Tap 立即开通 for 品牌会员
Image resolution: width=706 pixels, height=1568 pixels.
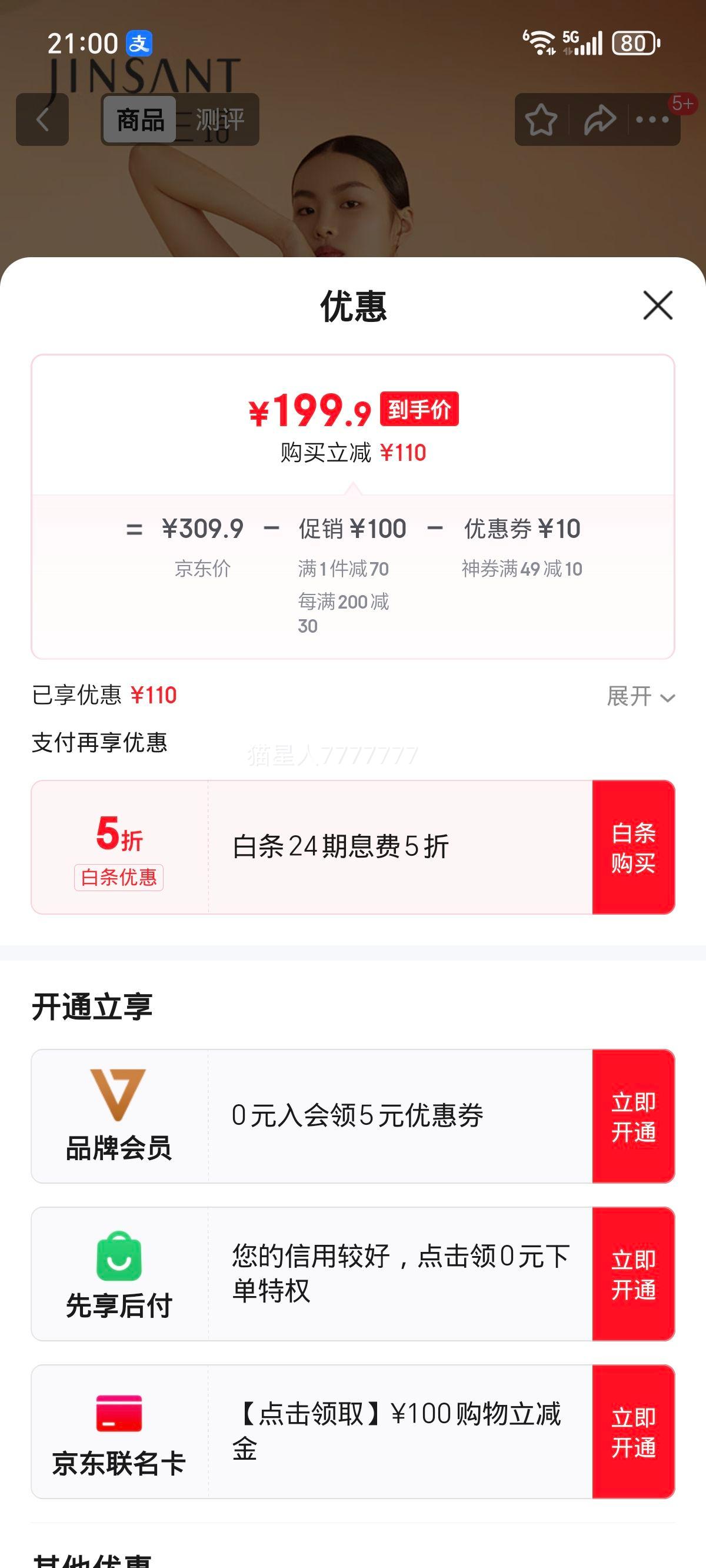click(633, 1117)
